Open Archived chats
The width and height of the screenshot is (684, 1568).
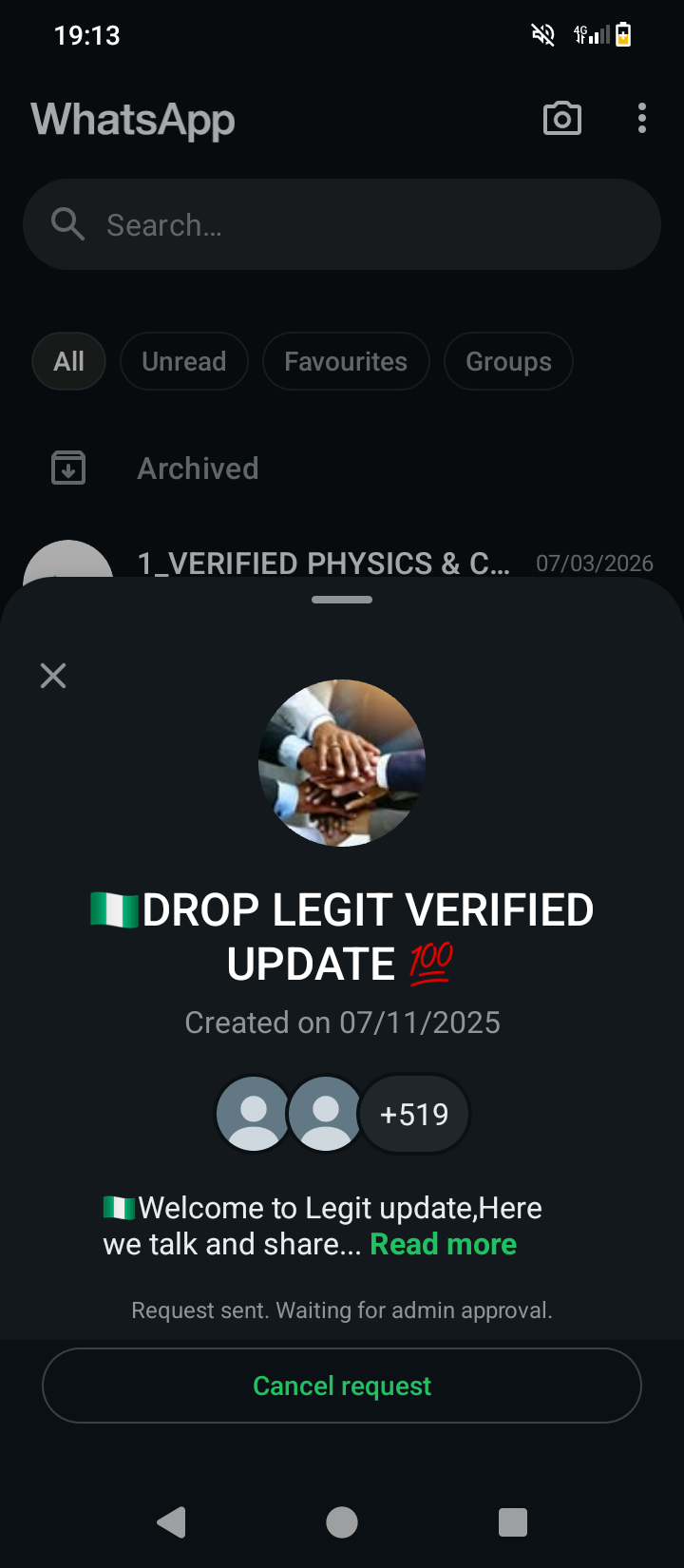(x=198, y=468)
